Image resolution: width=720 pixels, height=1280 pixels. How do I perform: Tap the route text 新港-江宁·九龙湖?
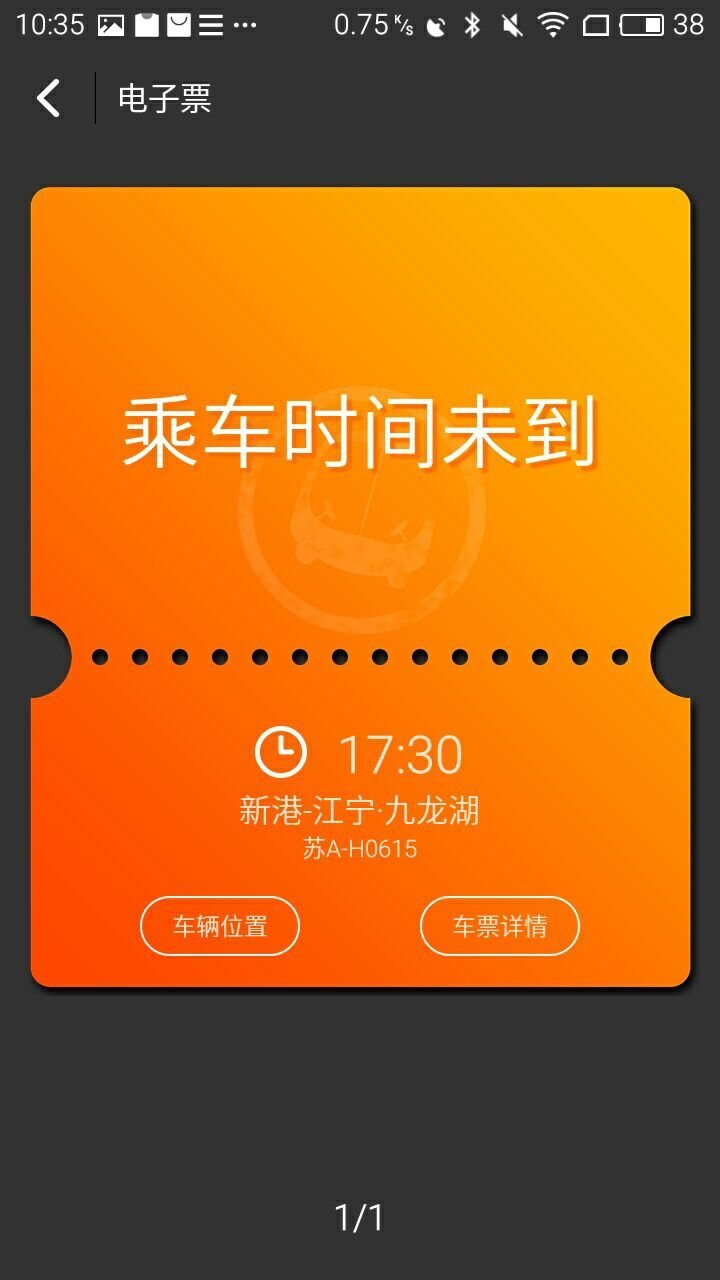click(x=360, y=810)
